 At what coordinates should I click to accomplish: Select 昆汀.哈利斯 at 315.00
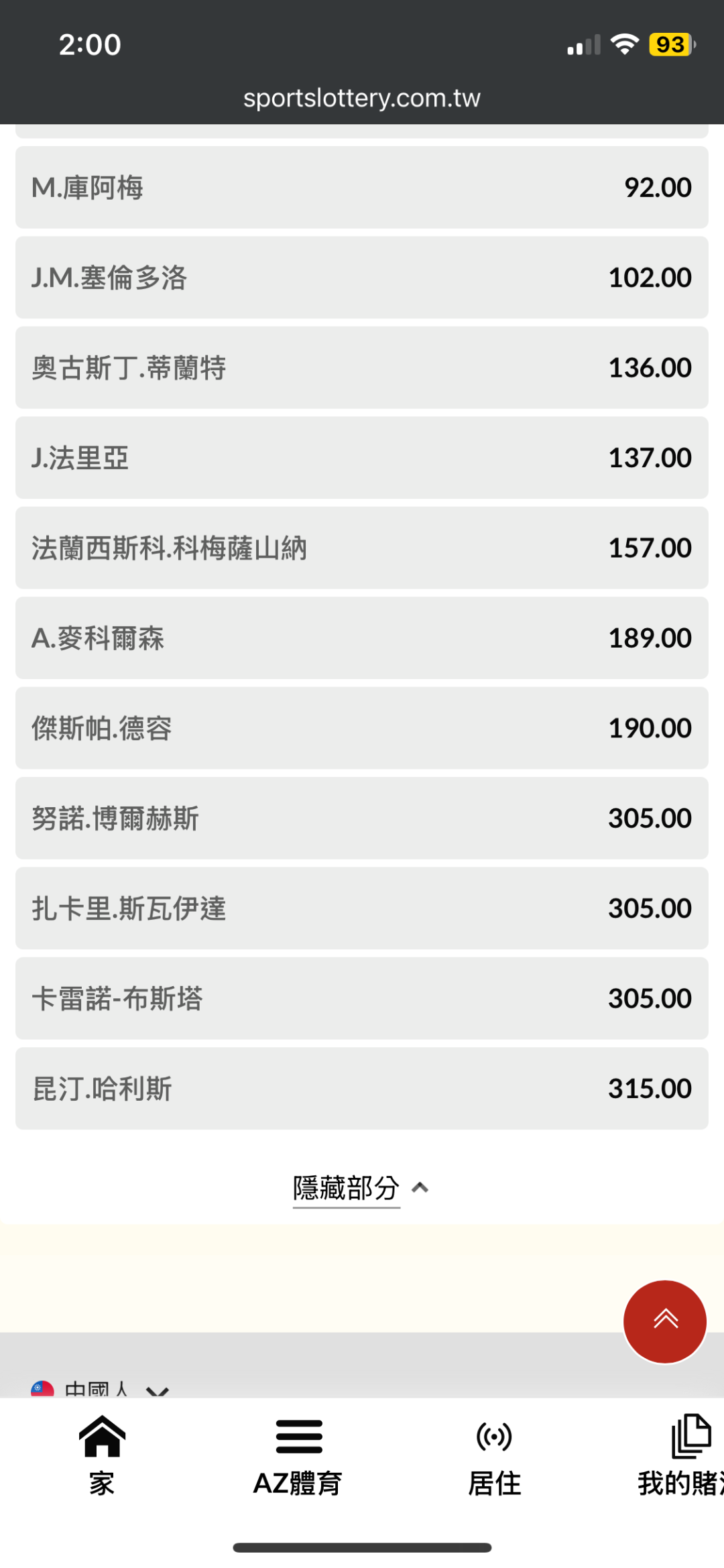[x=362, y=1089]
